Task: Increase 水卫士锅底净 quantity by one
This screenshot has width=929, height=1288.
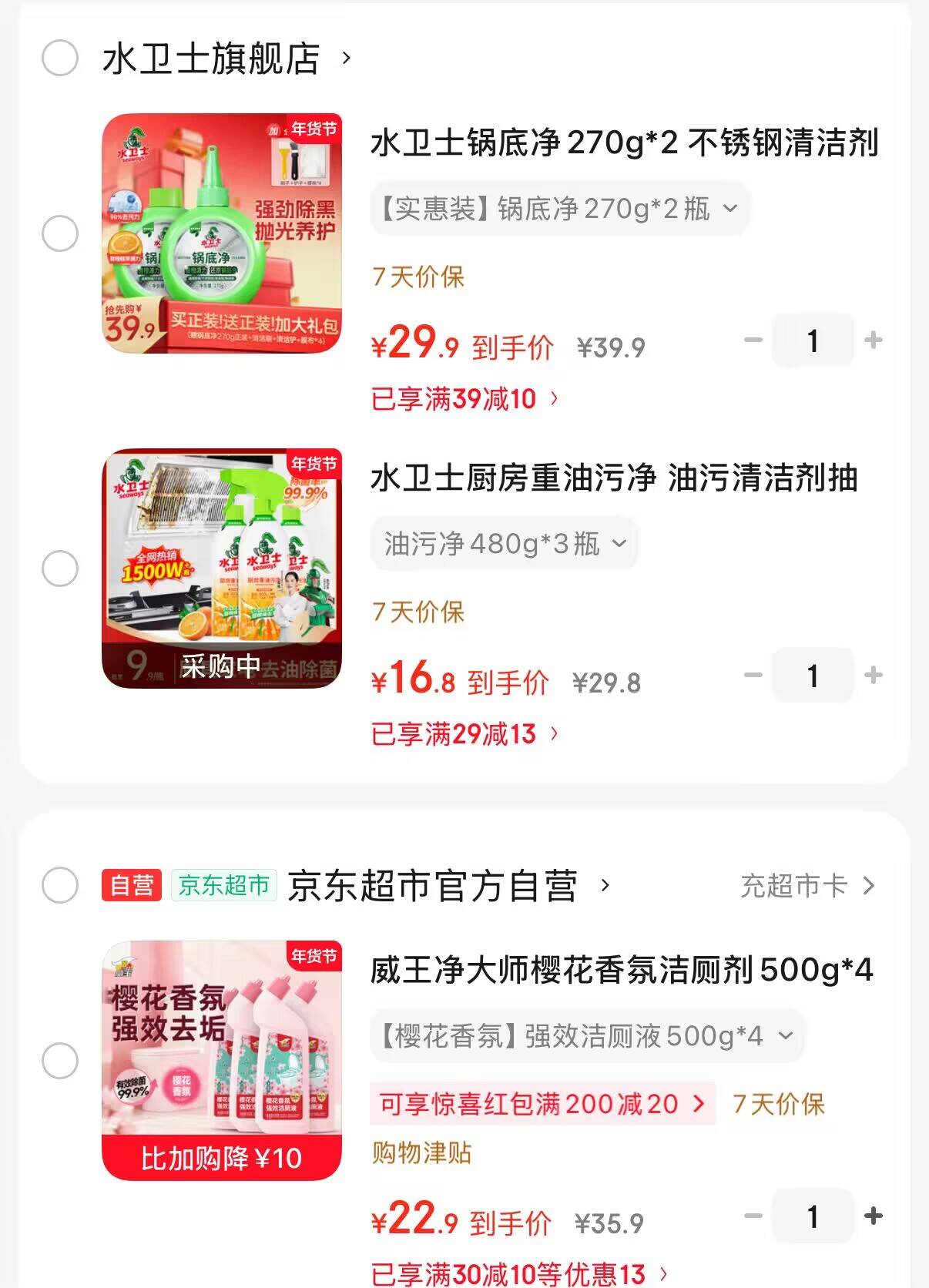Action: pyautogui.click(x=873, y=340)
